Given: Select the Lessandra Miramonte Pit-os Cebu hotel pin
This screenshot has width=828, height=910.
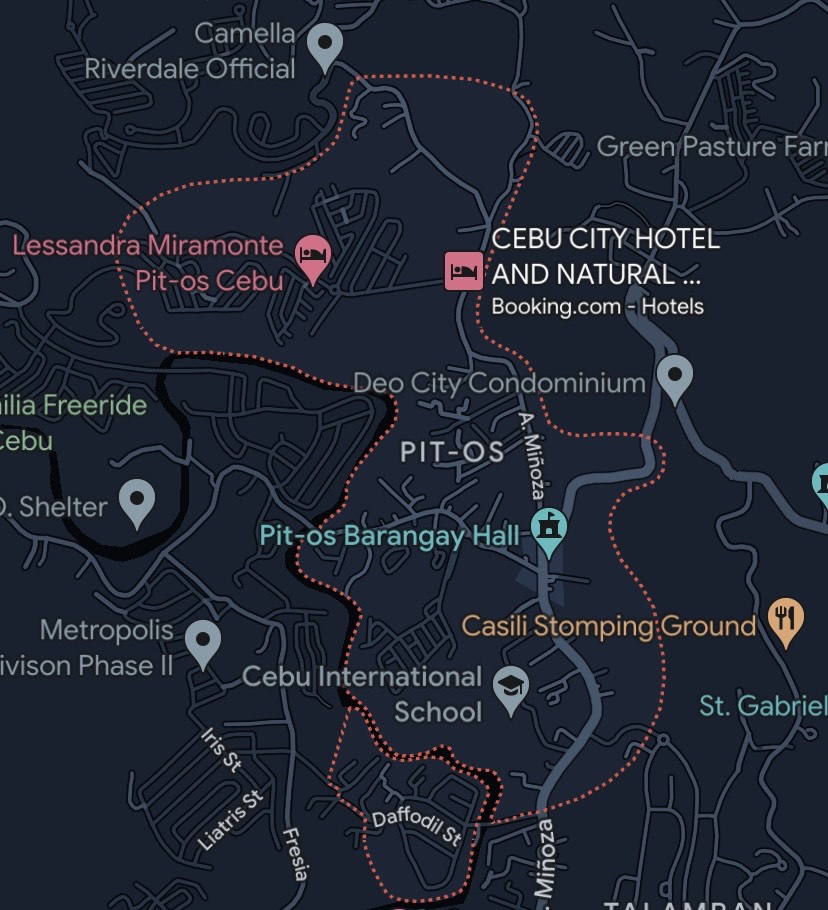Looking at the screenshot, I should click(314, 256).
